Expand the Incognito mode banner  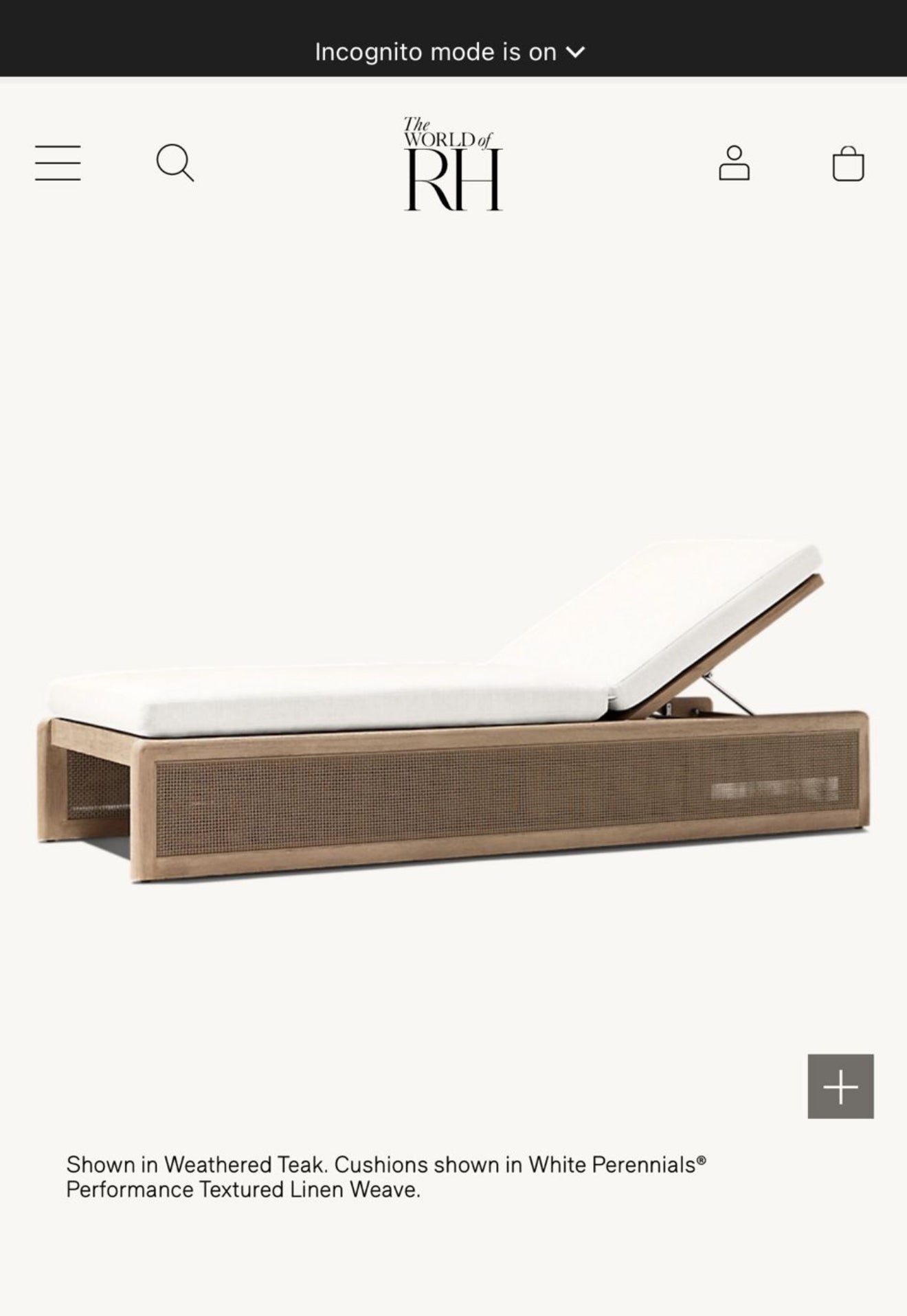450,52
